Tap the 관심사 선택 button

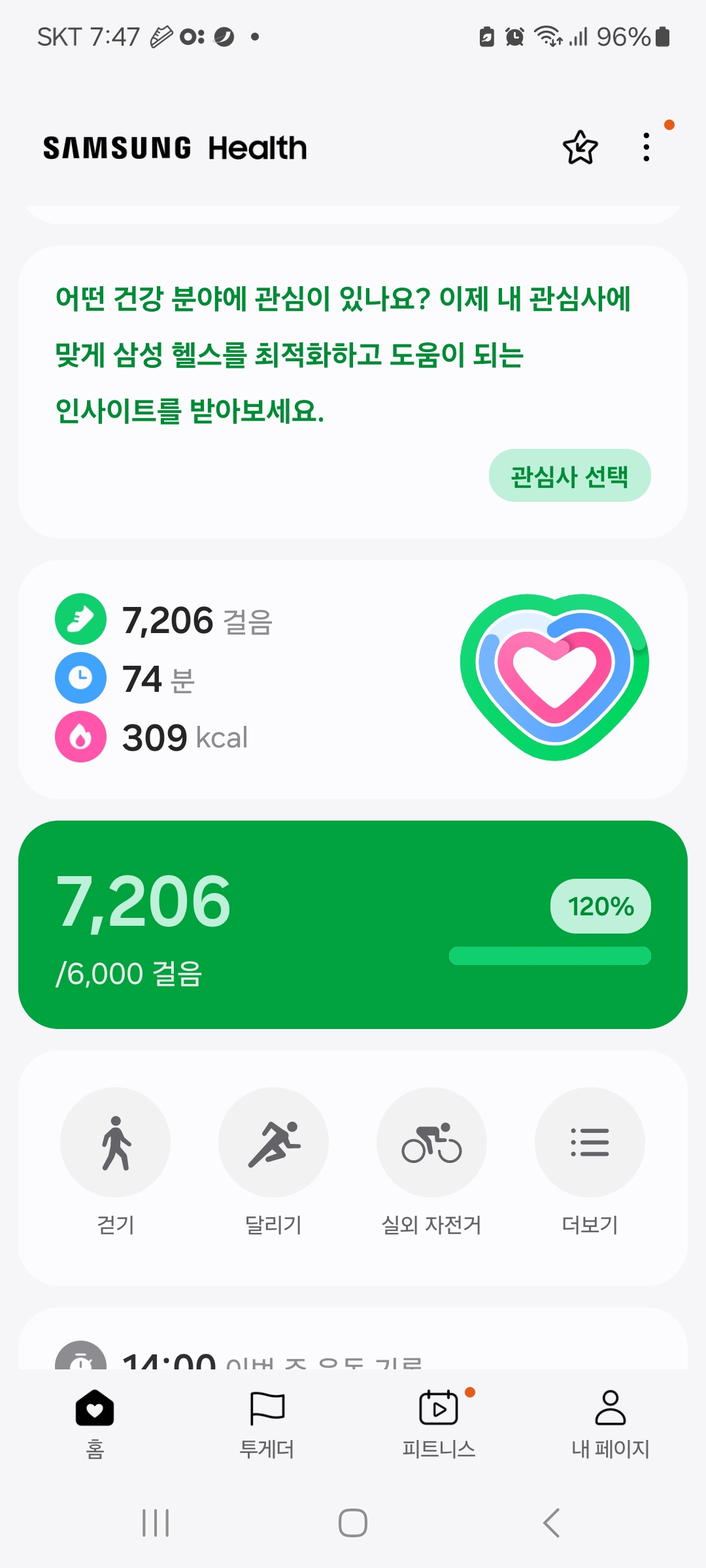569,476
